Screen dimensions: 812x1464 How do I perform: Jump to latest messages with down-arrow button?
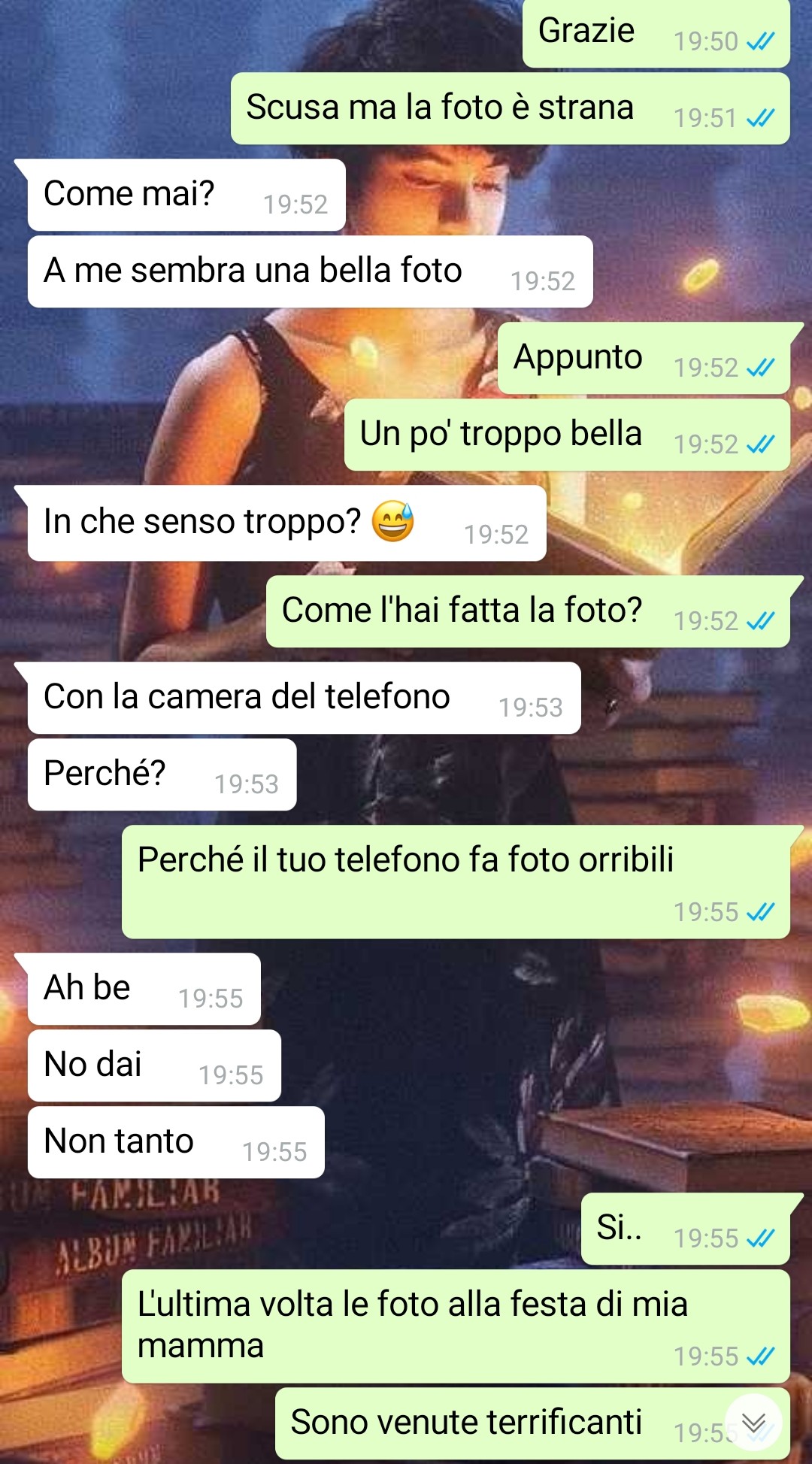753,1422
